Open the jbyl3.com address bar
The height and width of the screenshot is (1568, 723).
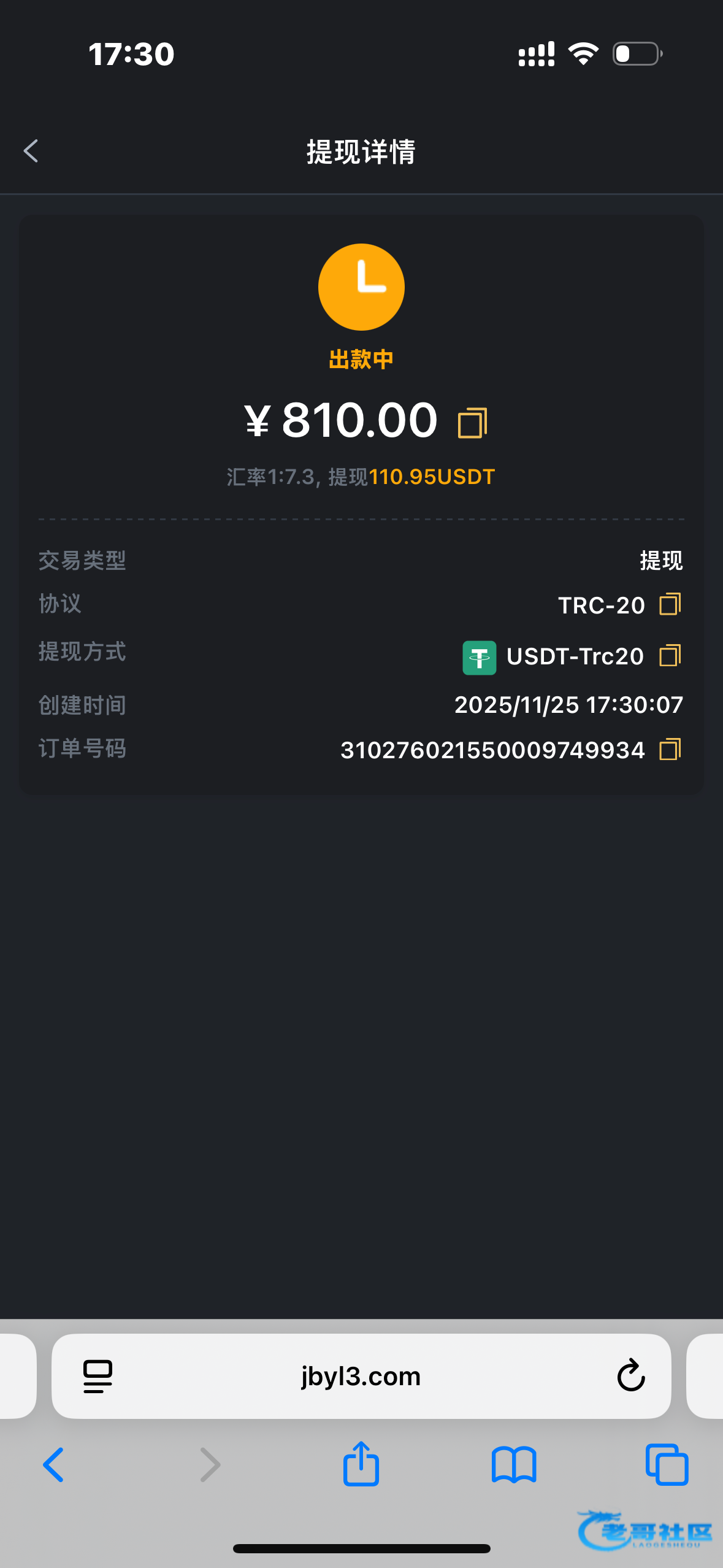pyautogui.click(x=361, y=1377)
